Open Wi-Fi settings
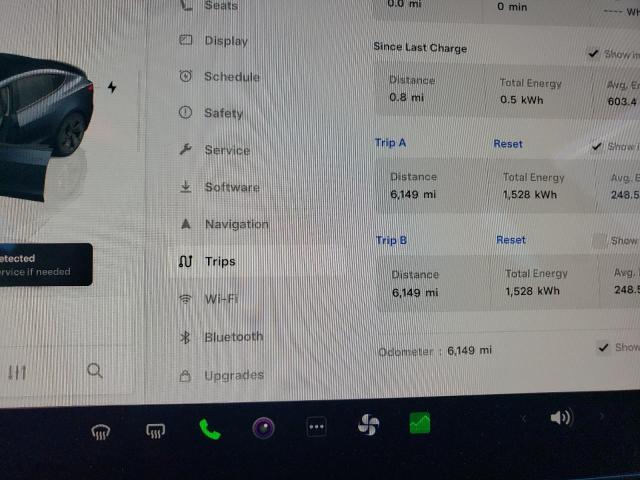640x480 pixels. (220, 298)
